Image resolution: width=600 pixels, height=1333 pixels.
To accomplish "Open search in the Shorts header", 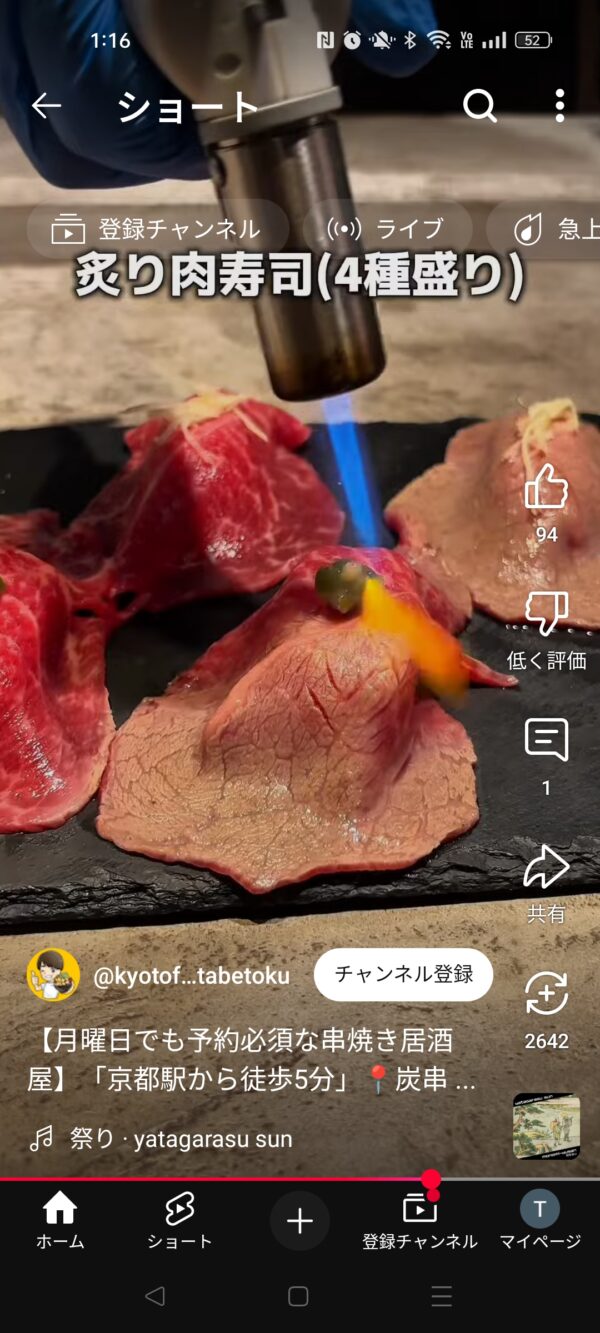I will 480,106.
